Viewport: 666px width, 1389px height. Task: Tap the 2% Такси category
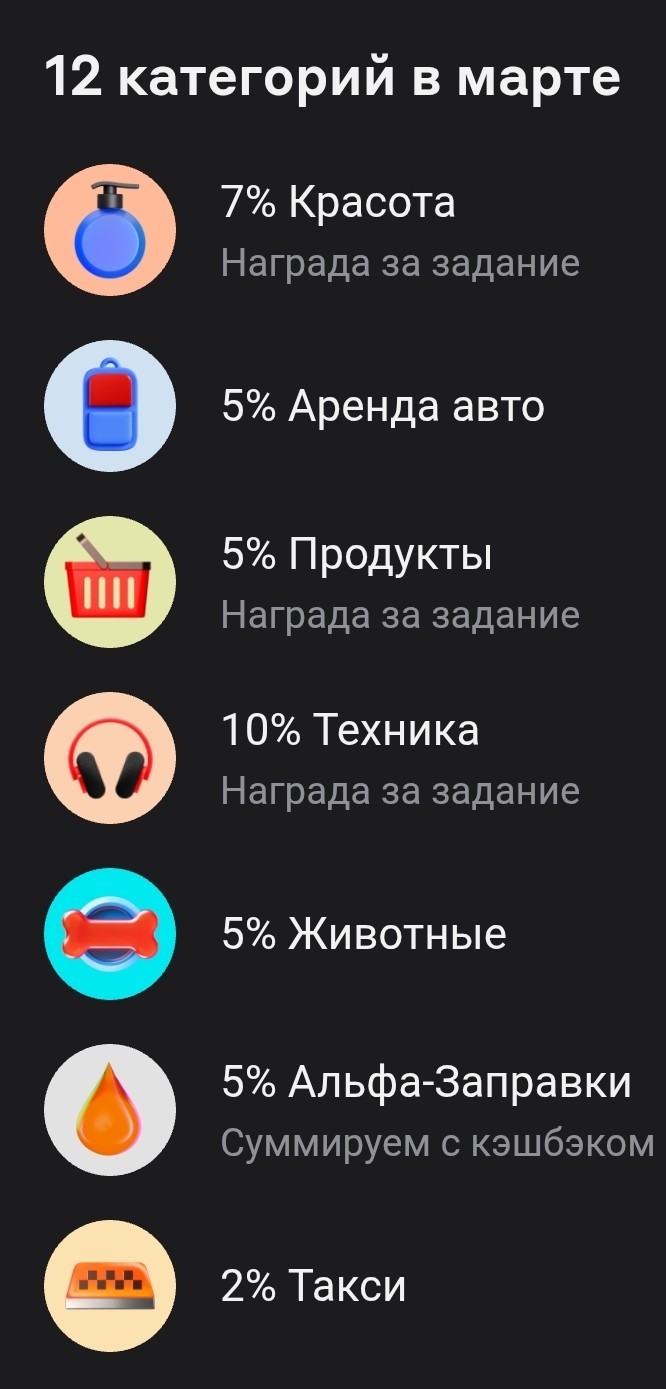pyautogui.click(x=314, y=1286)
